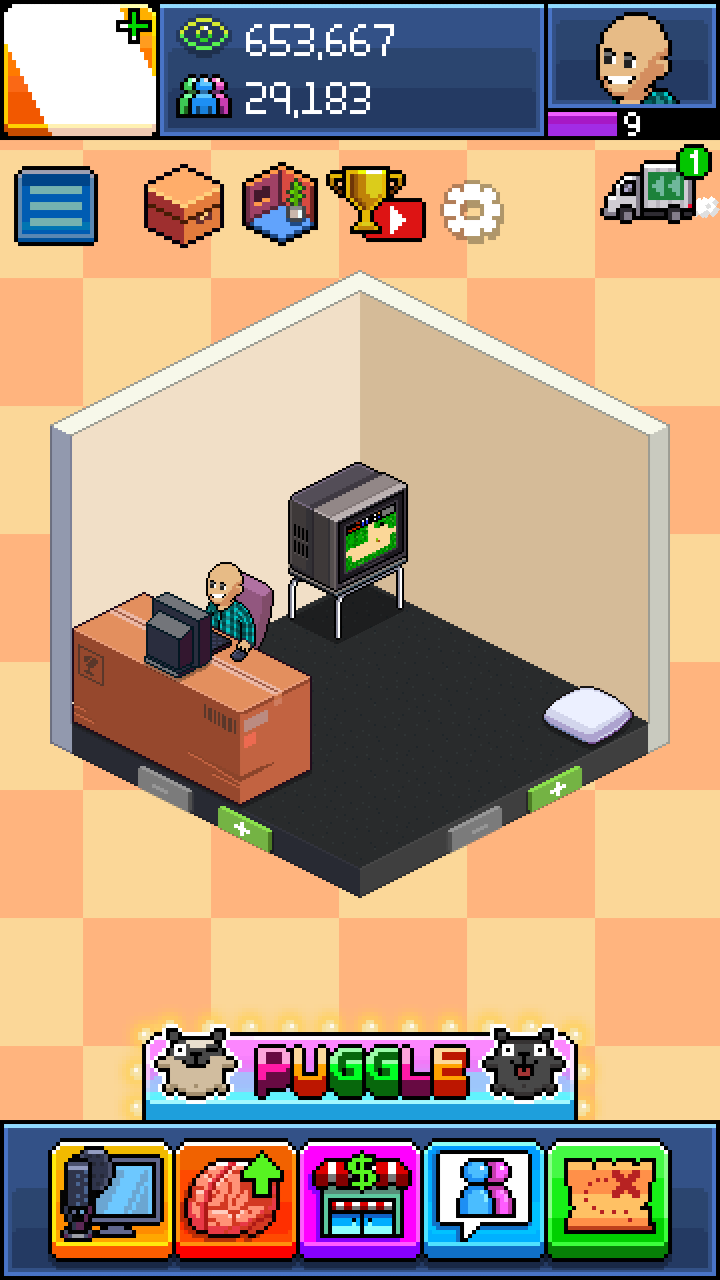This screenshot has width=720, height=1280.
Task: Open the room decoration icon
Action: [x=281, y=204]
